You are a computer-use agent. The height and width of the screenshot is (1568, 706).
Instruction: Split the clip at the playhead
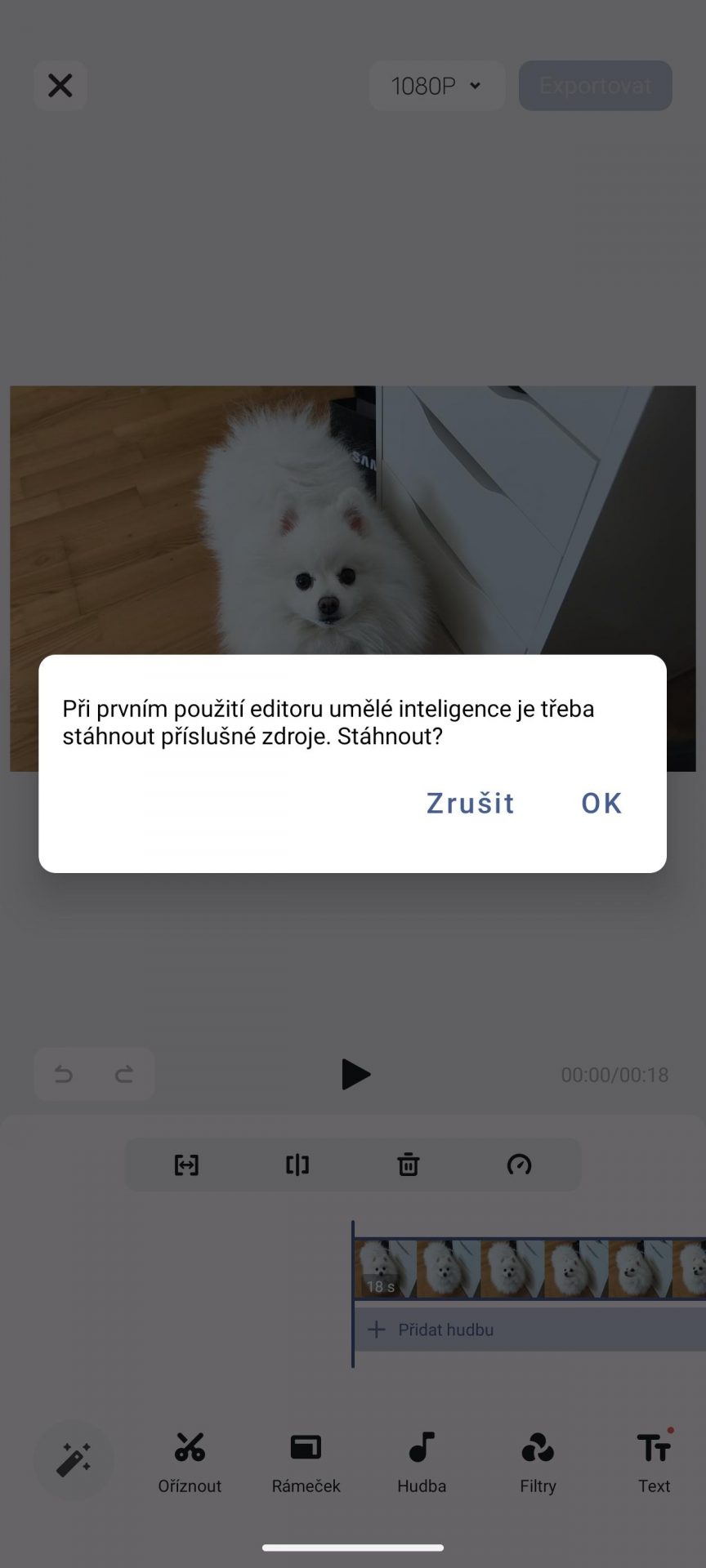(x=297, y=1165)
